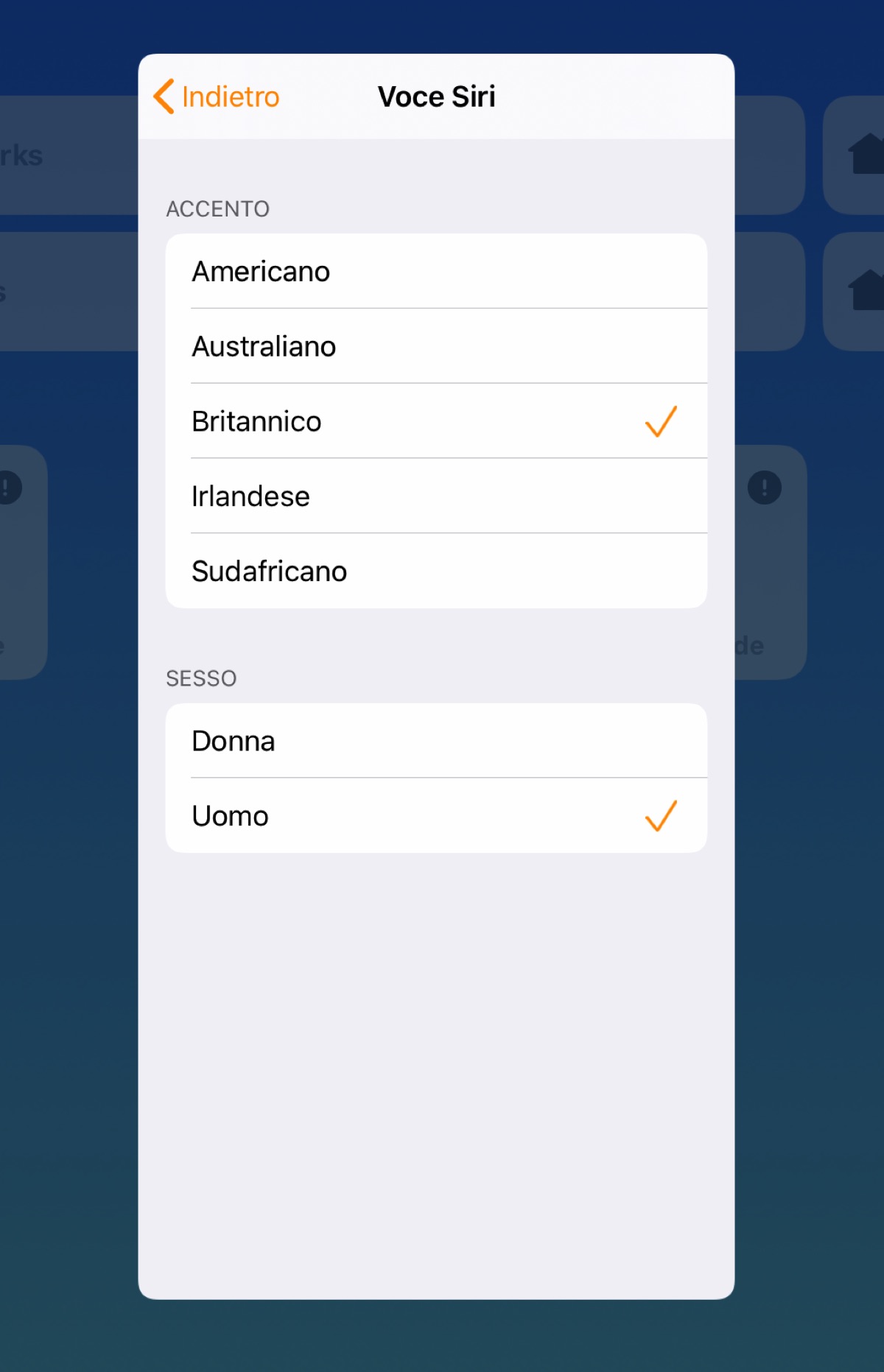Screen dimensions: 884x1372
Task: Switch accent to Irlandese
Action: click(435, 496)
